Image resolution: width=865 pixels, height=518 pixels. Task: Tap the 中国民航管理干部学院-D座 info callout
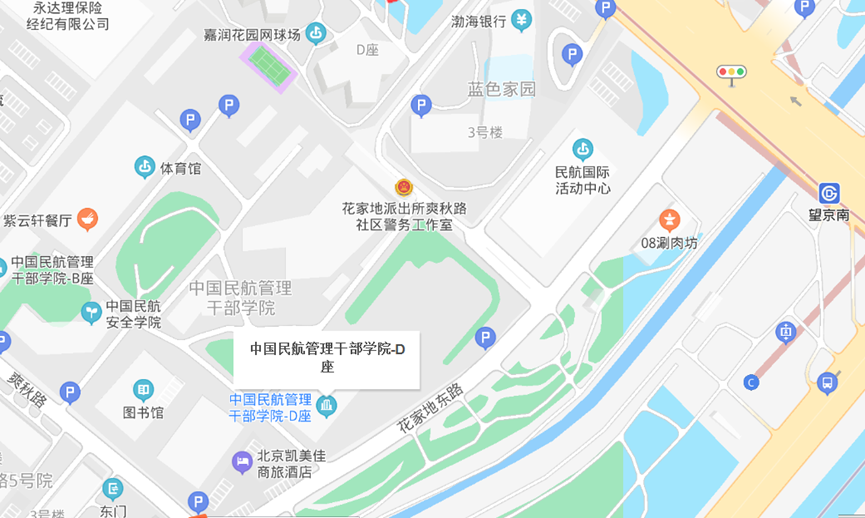tap(326, 358)
